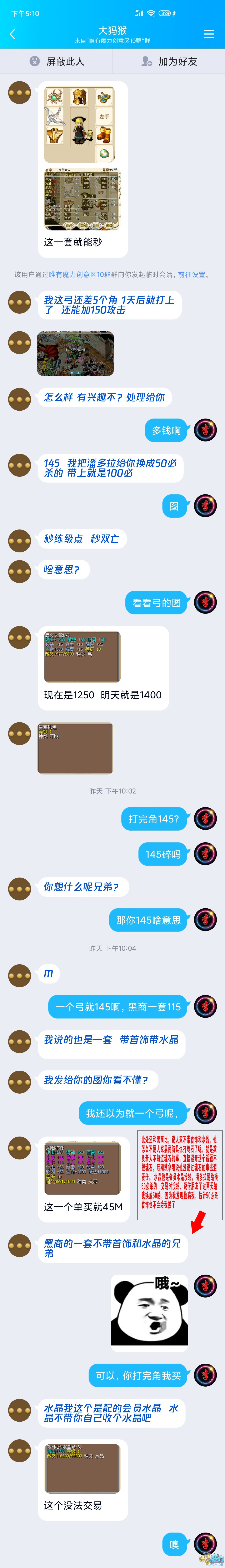The height and width of the screenshot is (1568, 225).
Task: Go back from the 大犸猴 chat
Action: 12,34
